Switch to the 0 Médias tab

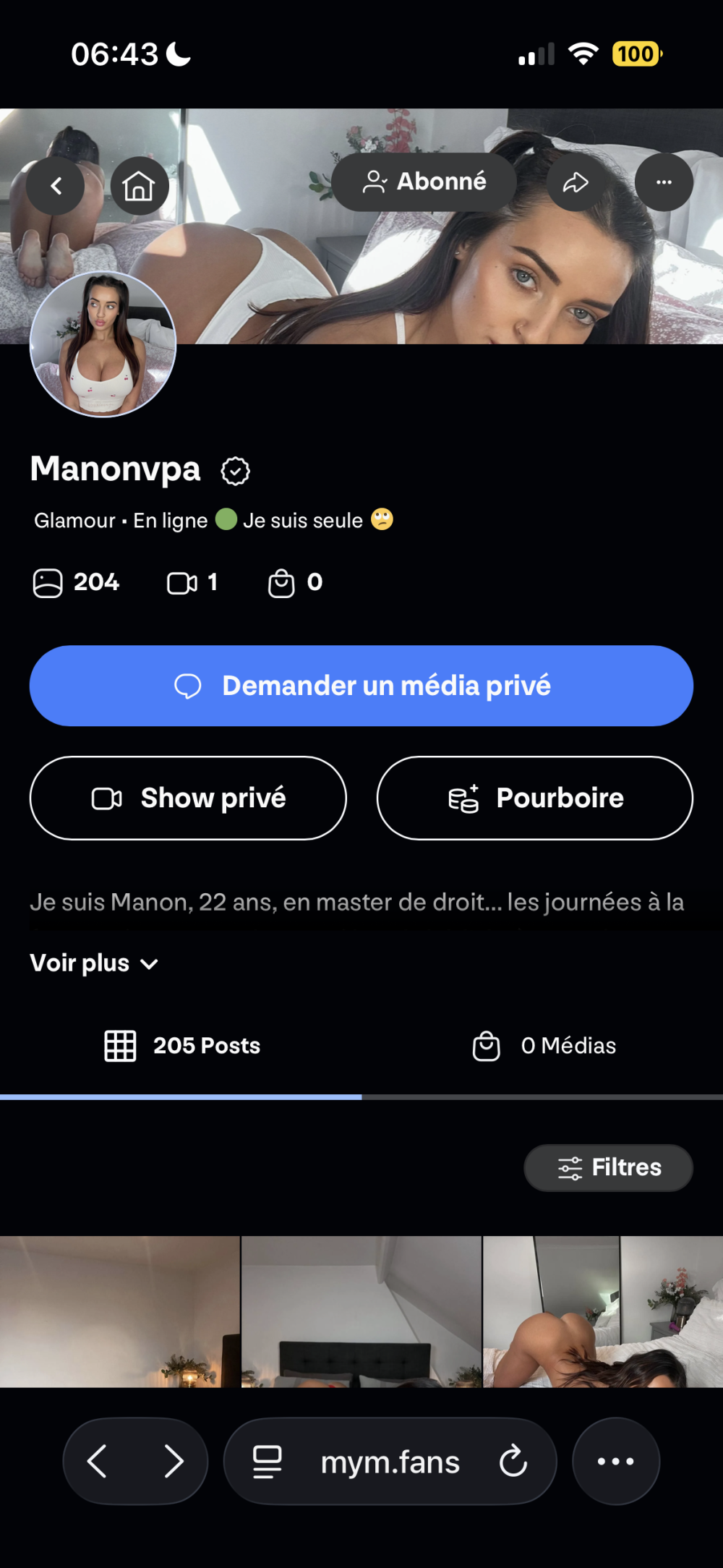[544, 1046]
